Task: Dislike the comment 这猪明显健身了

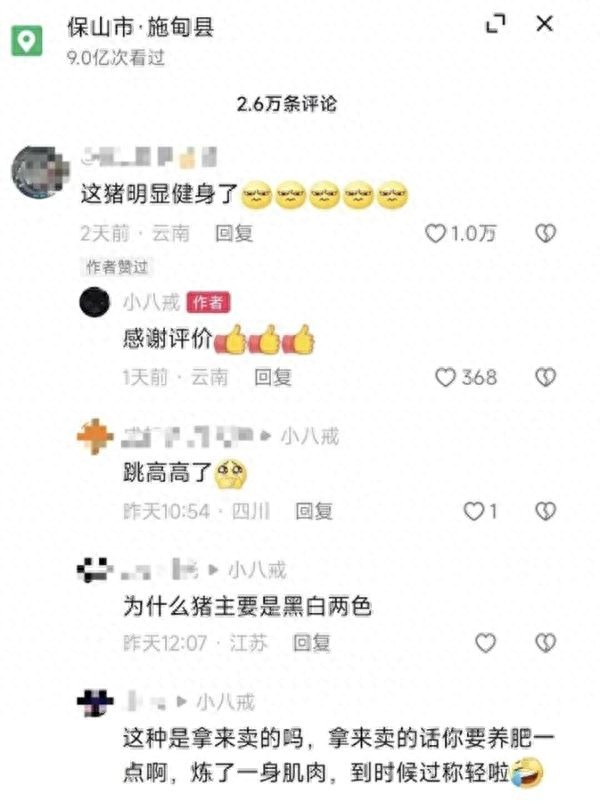Action: 545,233
